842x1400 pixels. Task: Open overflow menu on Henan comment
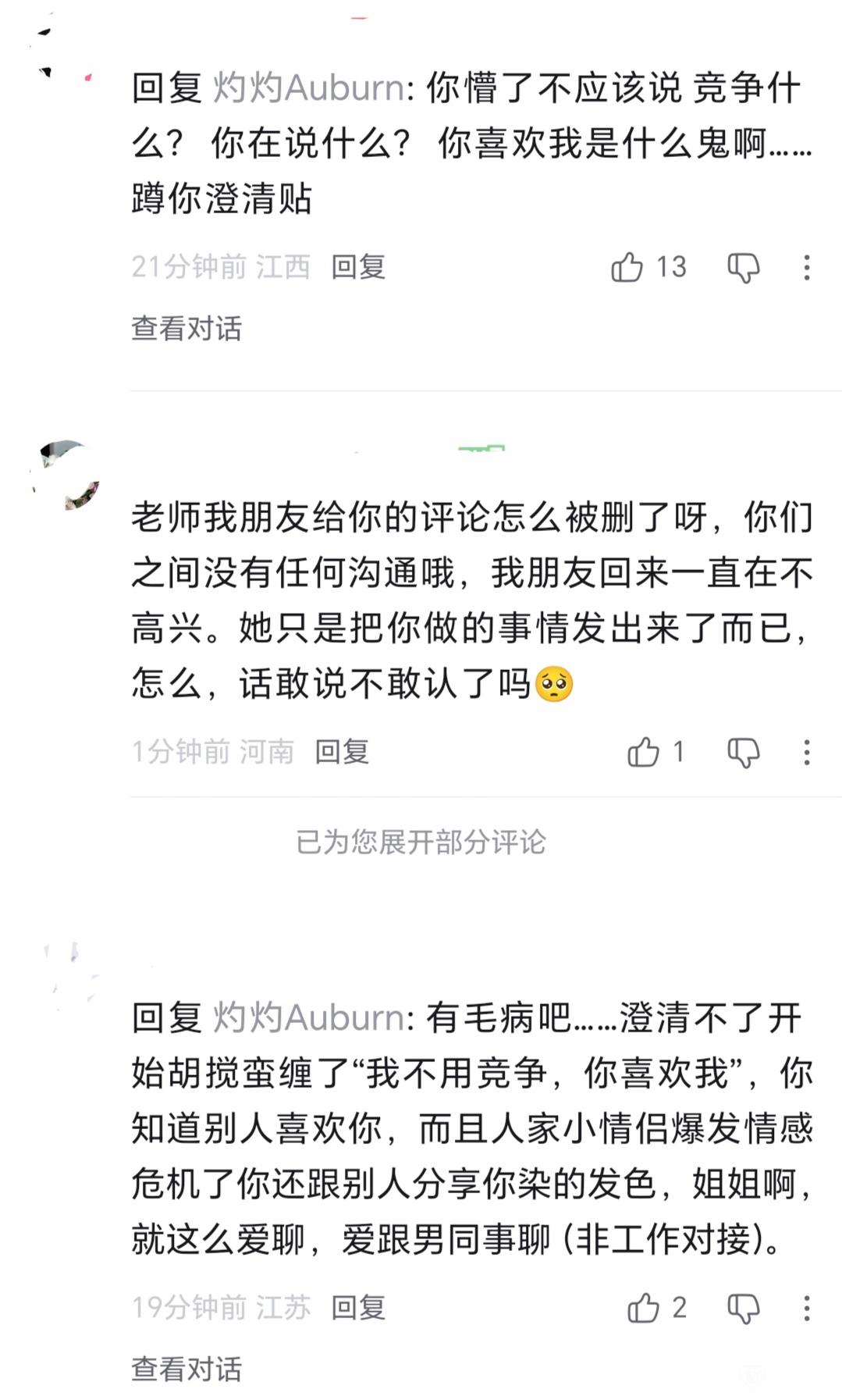click(x=807, y=753)
